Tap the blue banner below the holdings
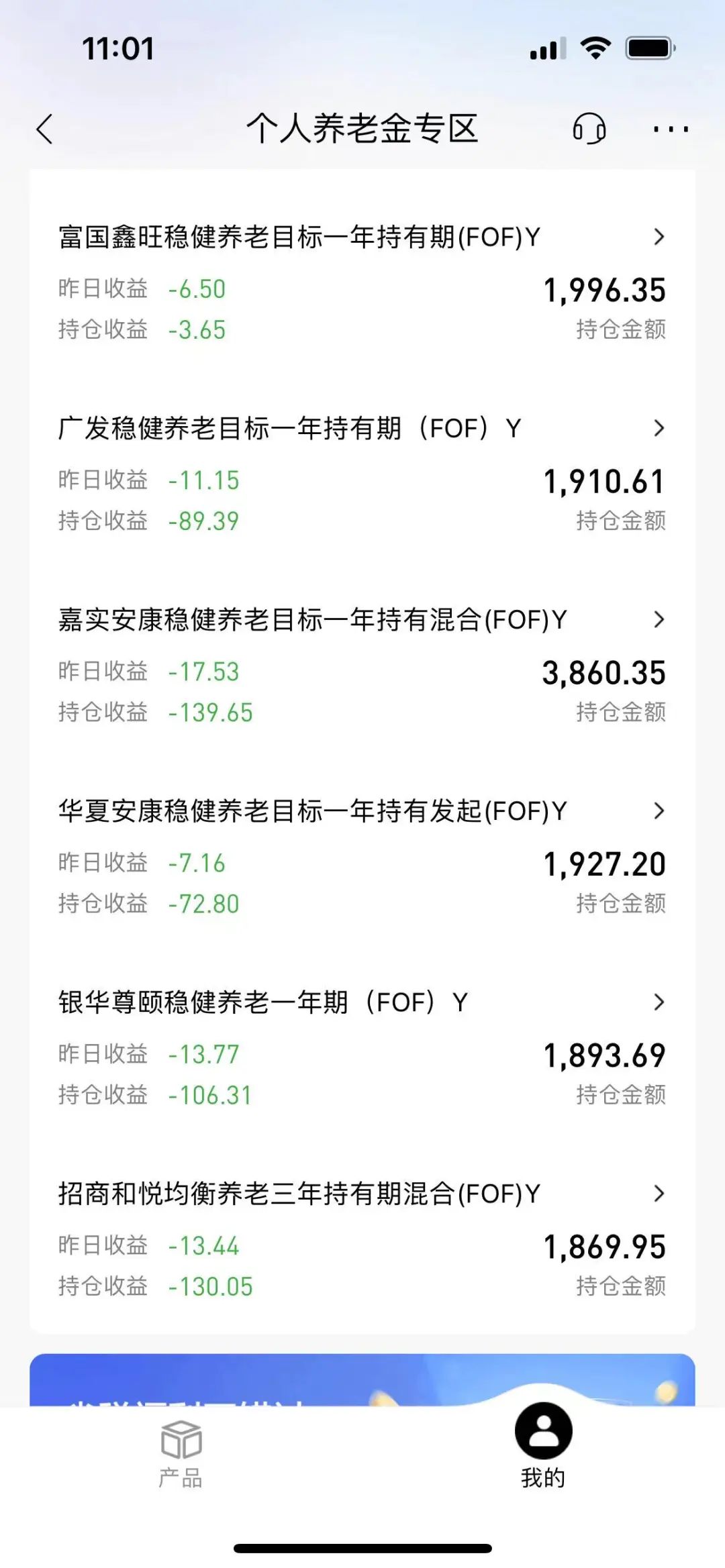Image resolution: width=725 pixels, height=1568 pixels. click(362, 1379)
